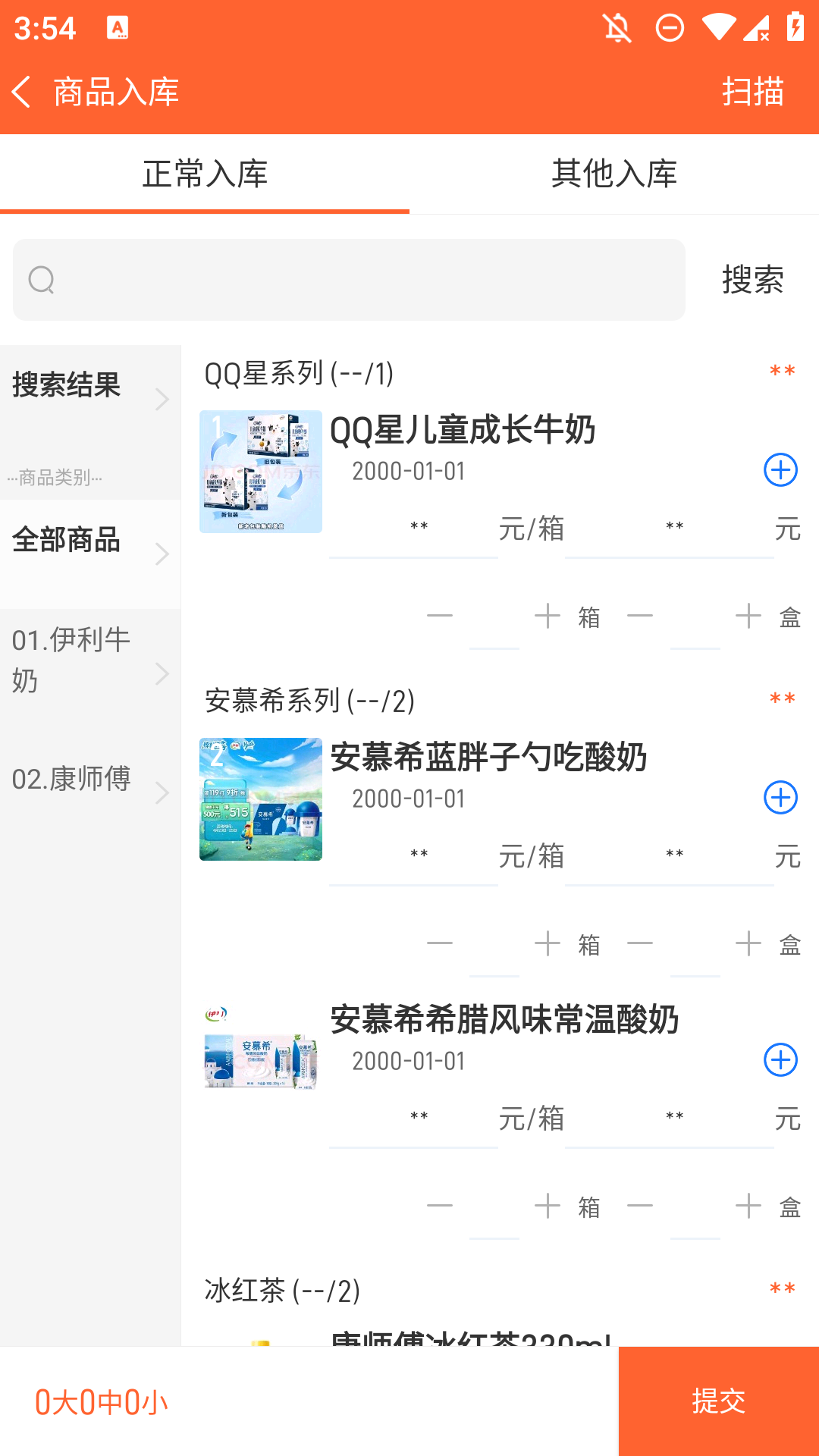
Task: Increase 箱 quantity for 安慕希蓝胖子勺吃酸奶
Action: click(x=548, y=943)
